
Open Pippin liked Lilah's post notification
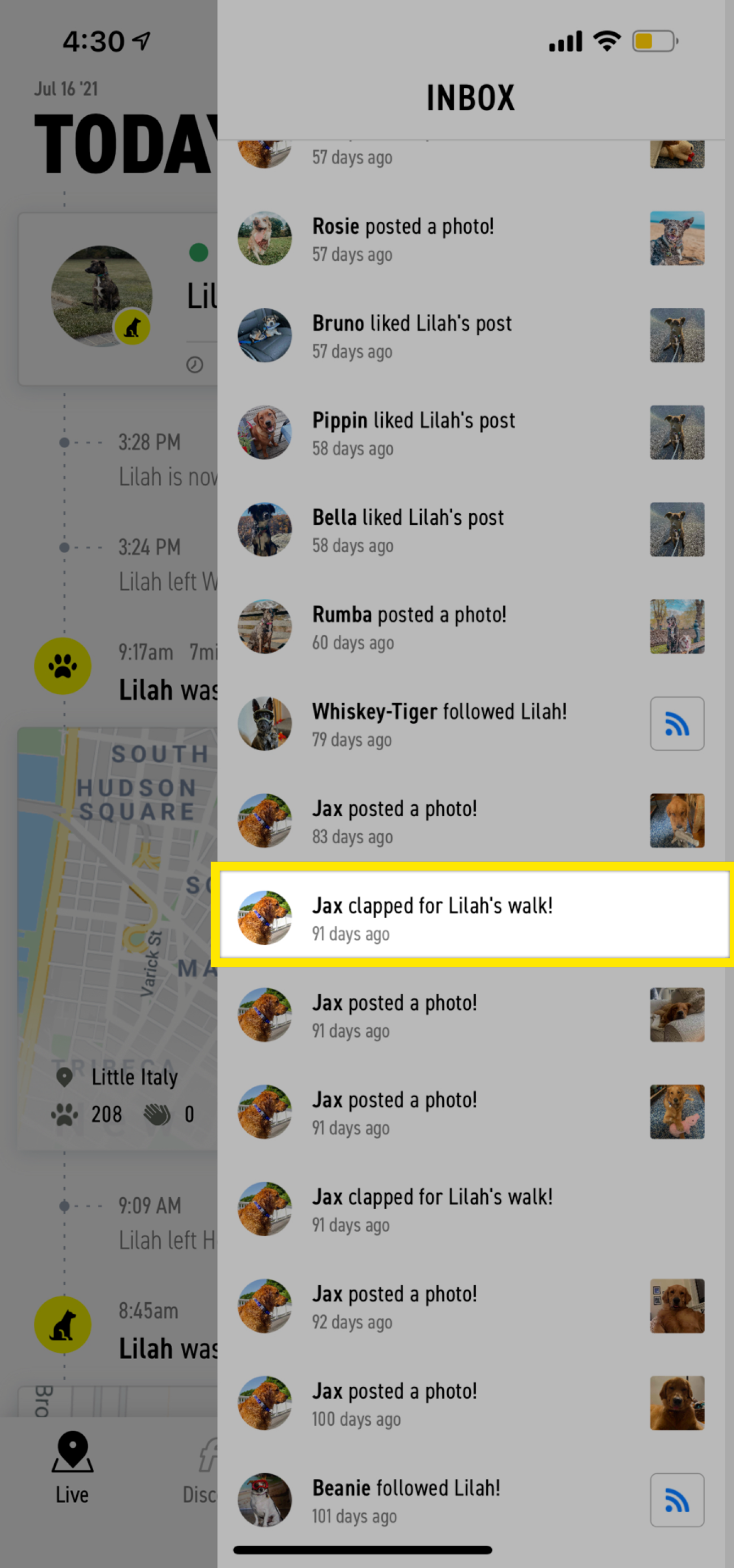[x=471, y=433]
